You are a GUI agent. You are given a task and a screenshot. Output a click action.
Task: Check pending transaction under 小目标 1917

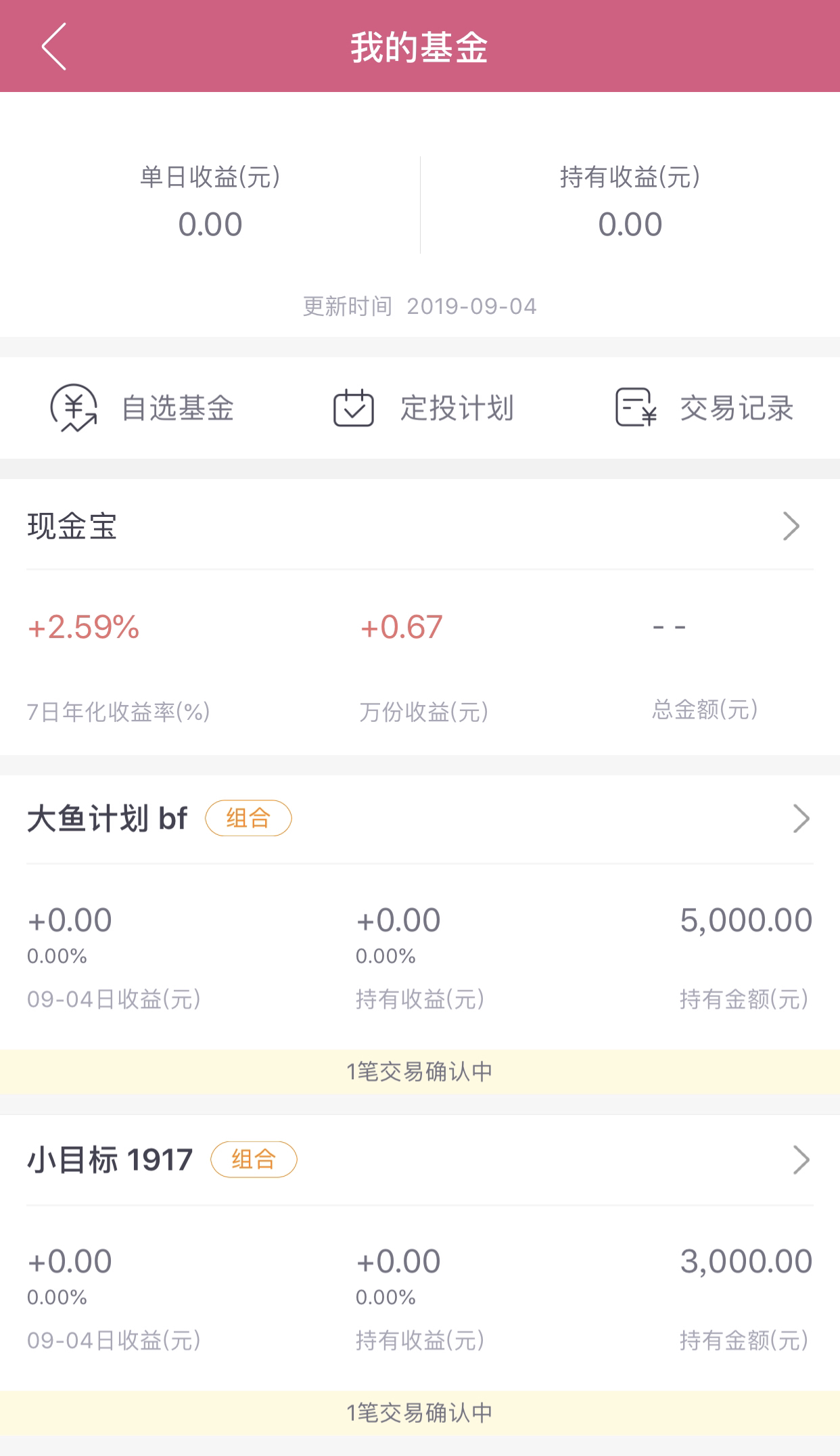coord(419,1413)
